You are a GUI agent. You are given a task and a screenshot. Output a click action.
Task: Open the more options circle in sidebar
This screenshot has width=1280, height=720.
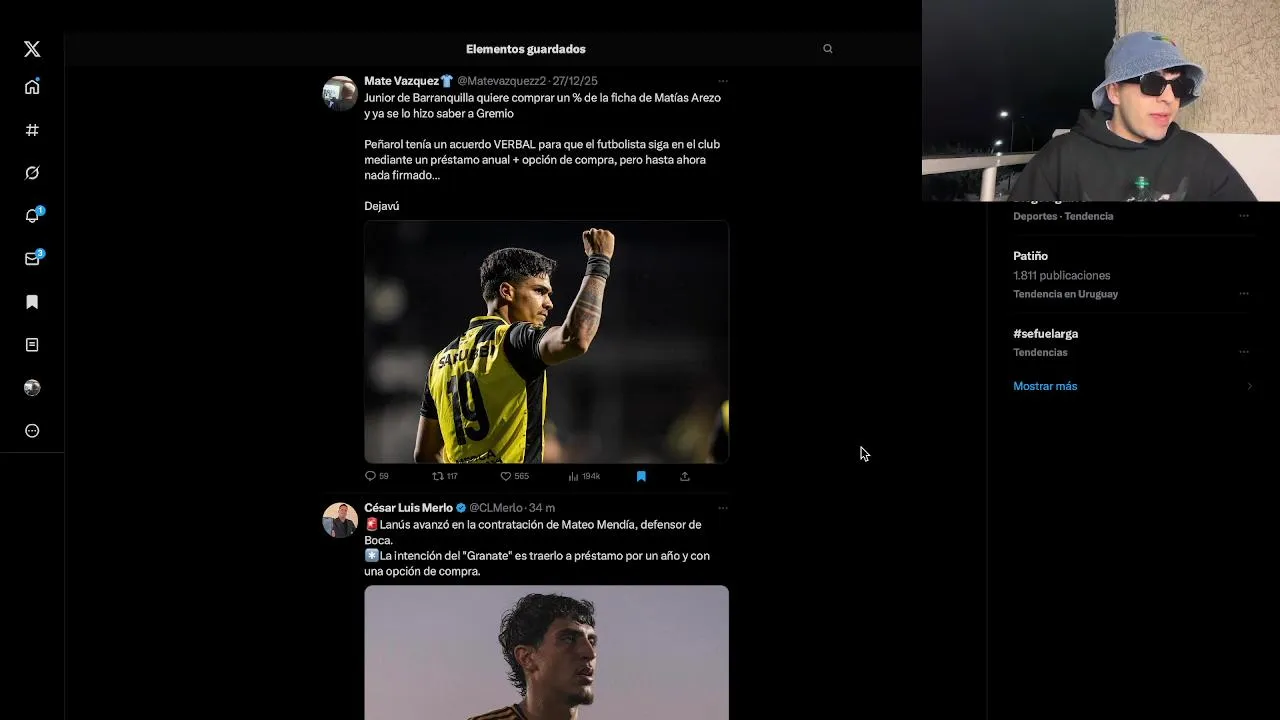(32, 431)
